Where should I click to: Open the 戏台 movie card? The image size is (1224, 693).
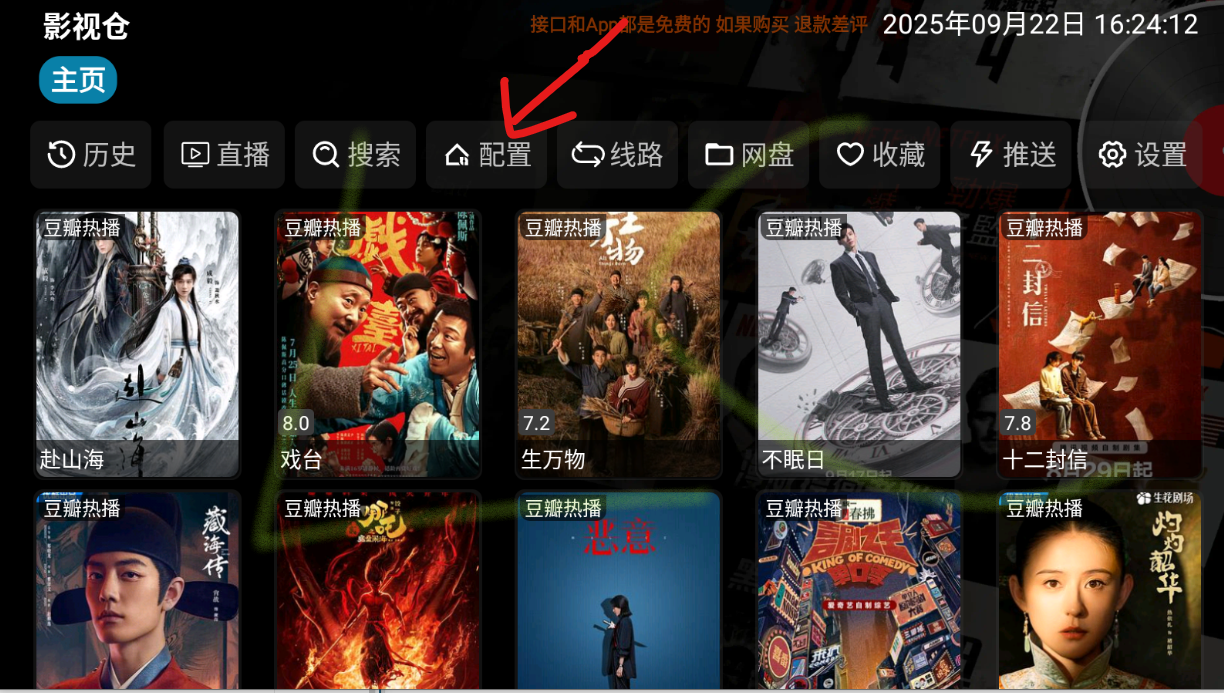point(378,343)
